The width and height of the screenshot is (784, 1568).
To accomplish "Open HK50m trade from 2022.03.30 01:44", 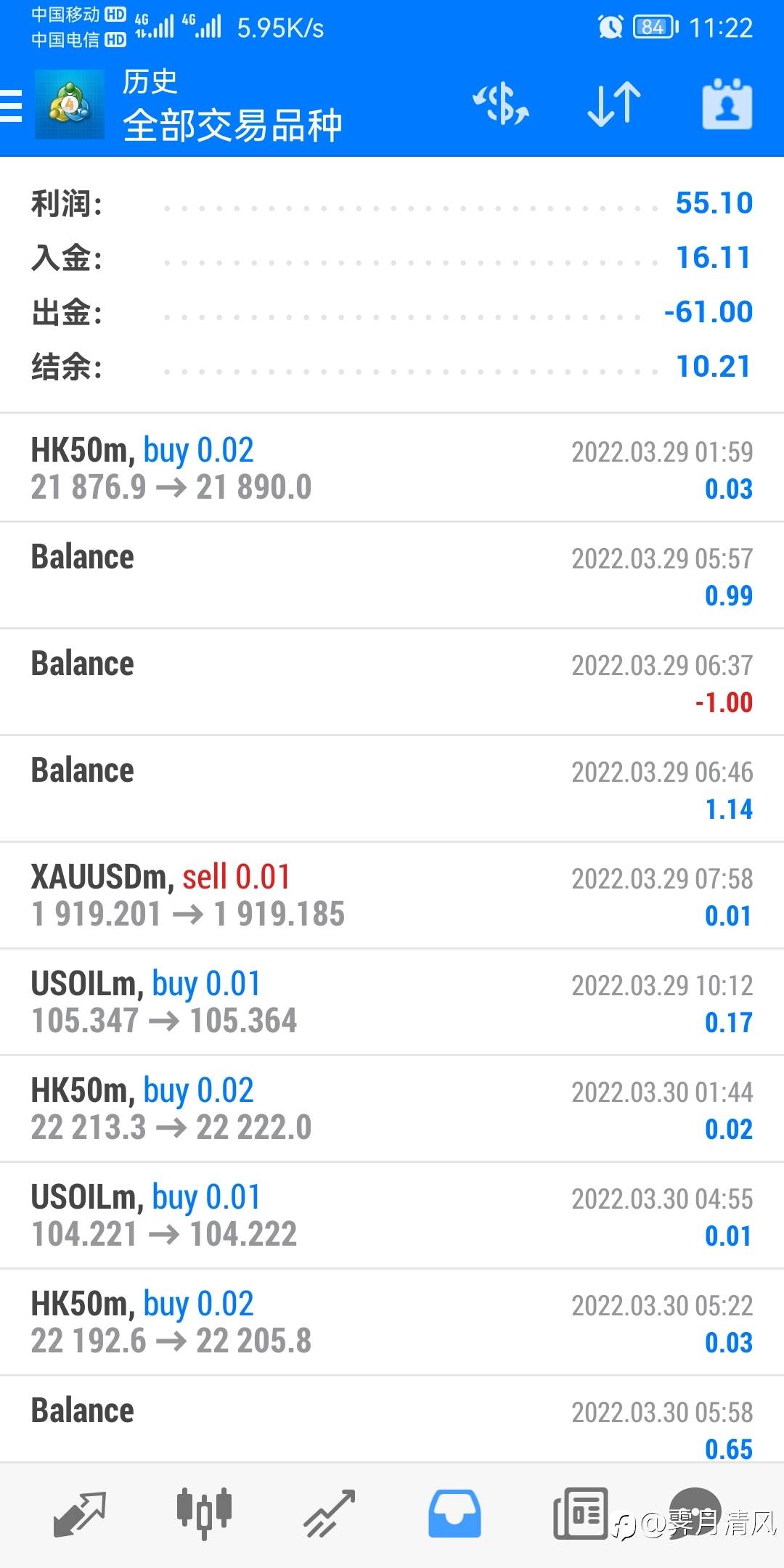I will coord(392,1108).
